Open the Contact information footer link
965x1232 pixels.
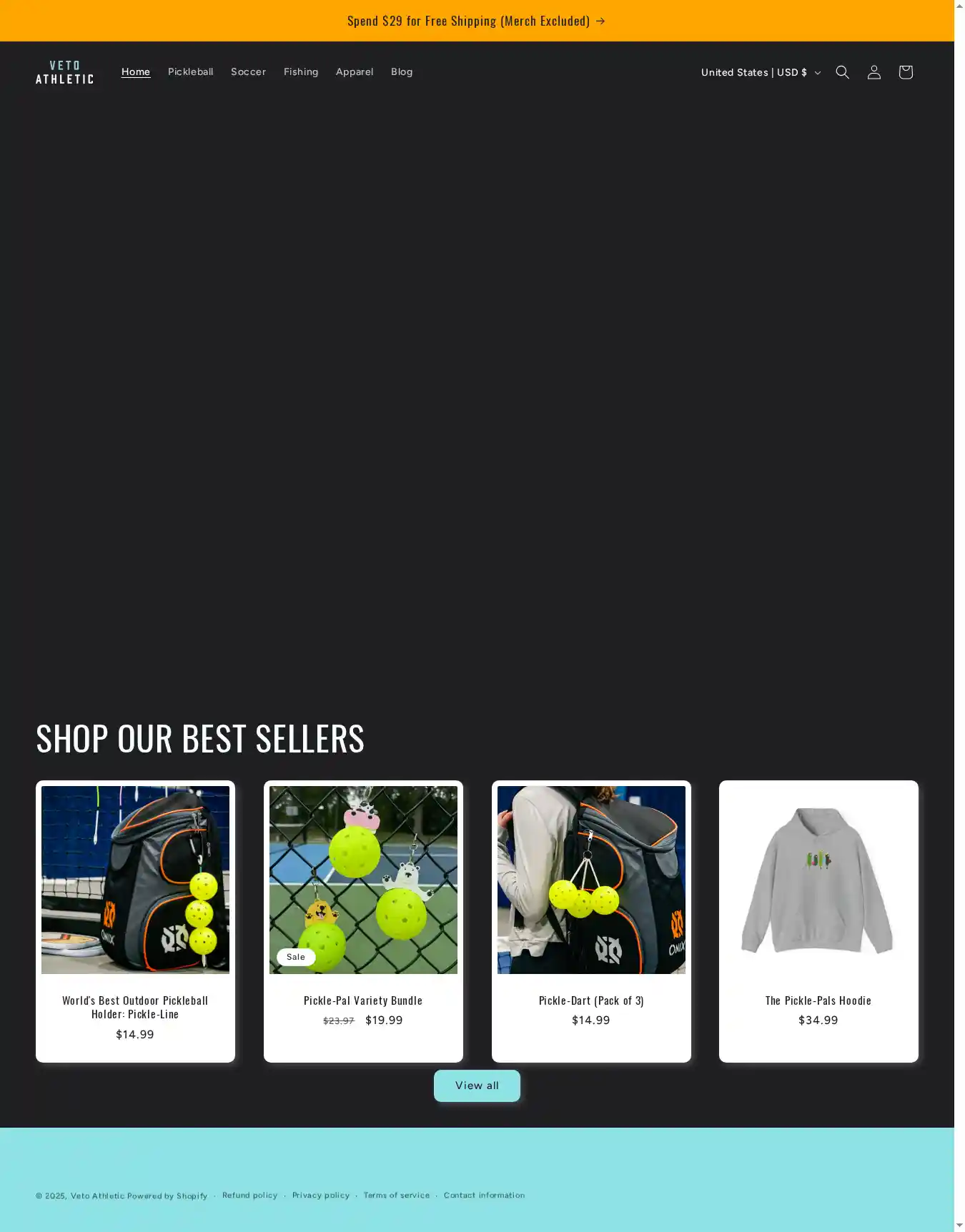(x=484, y=1195)
